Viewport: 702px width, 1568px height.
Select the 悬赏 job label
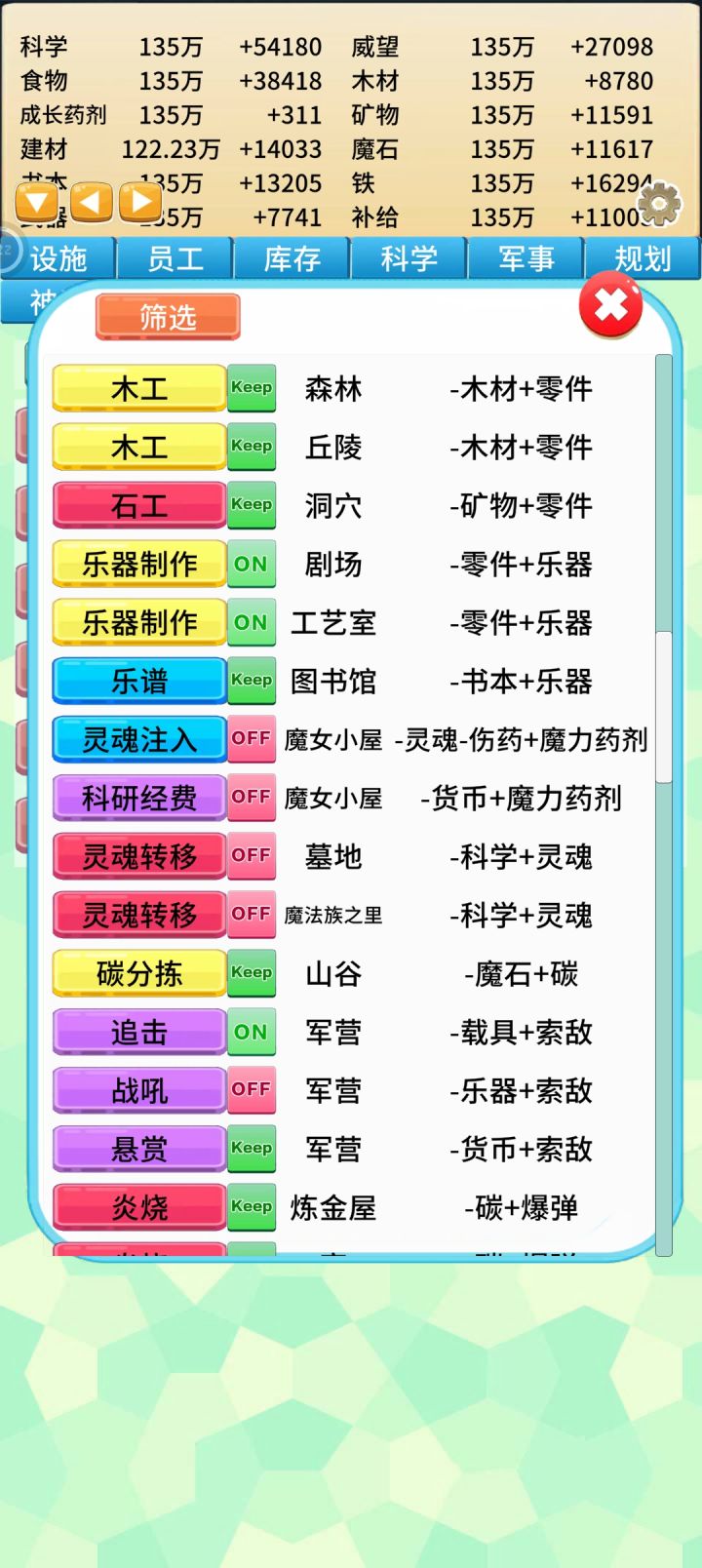pyautogui.click(x=138, y=1148)
